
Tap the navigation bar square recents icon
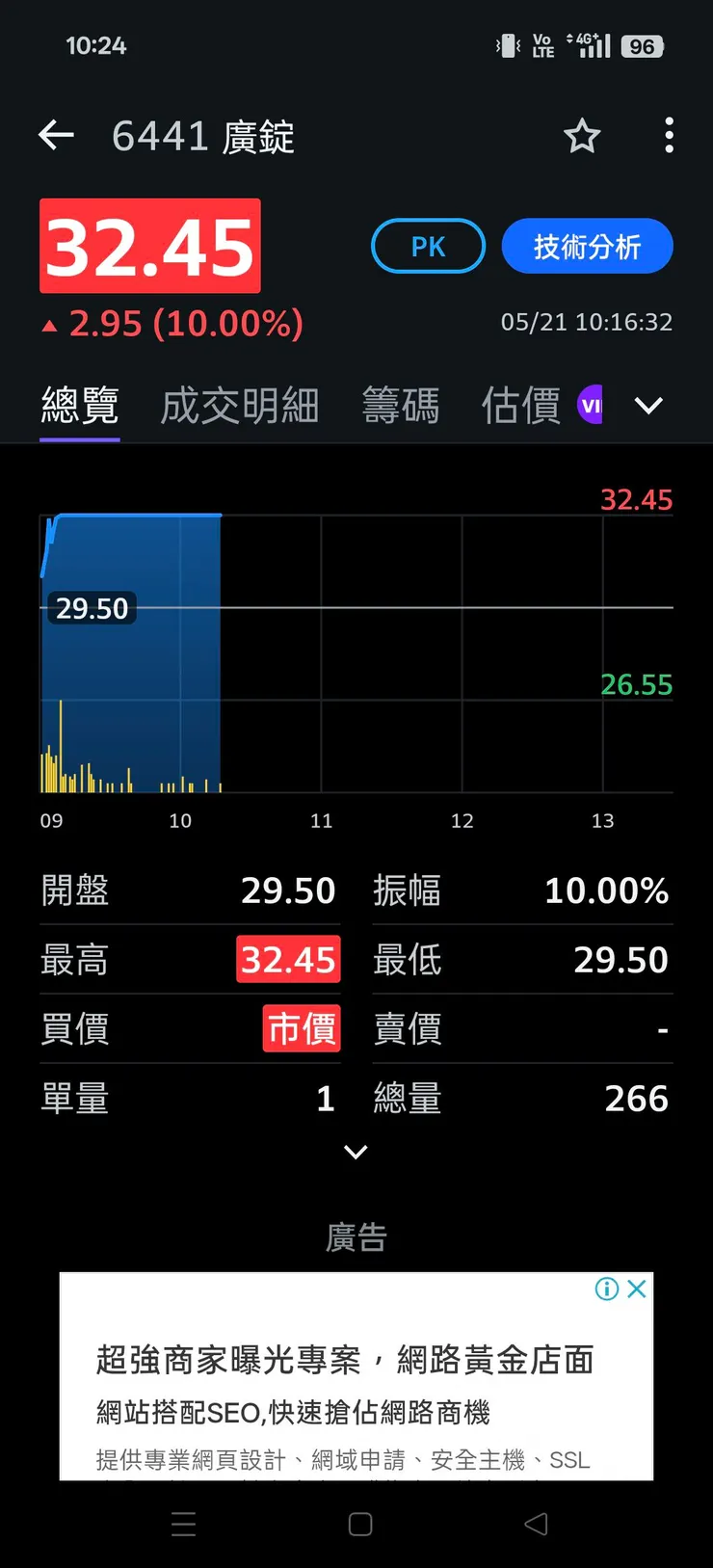point(357,1525)
